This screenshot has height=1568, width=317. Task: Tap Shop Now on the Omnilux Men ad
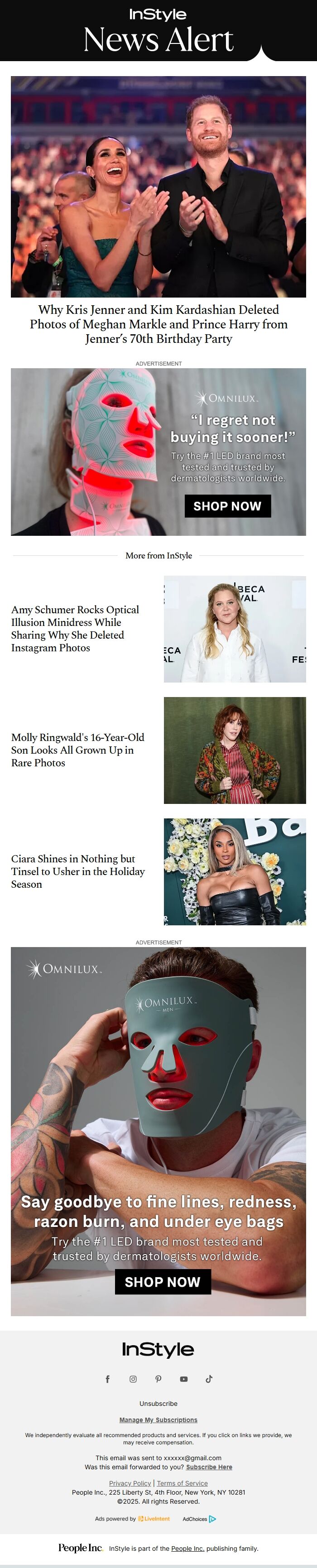[163, 1281]
